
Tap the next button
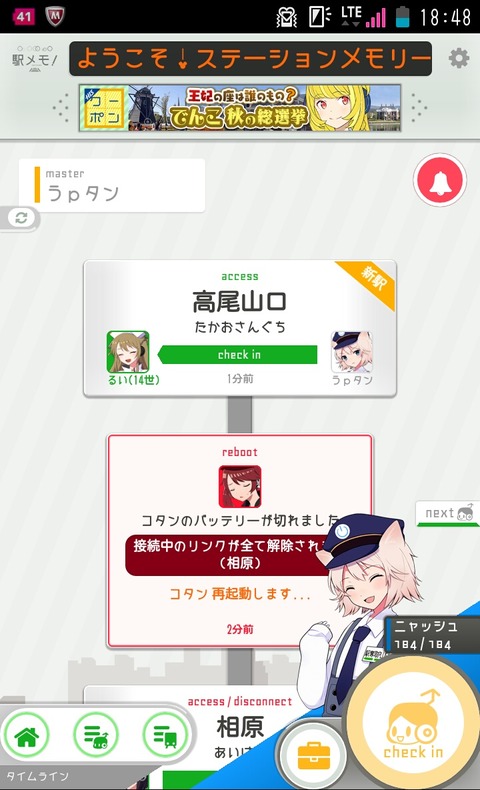click(x=447, y=513)
